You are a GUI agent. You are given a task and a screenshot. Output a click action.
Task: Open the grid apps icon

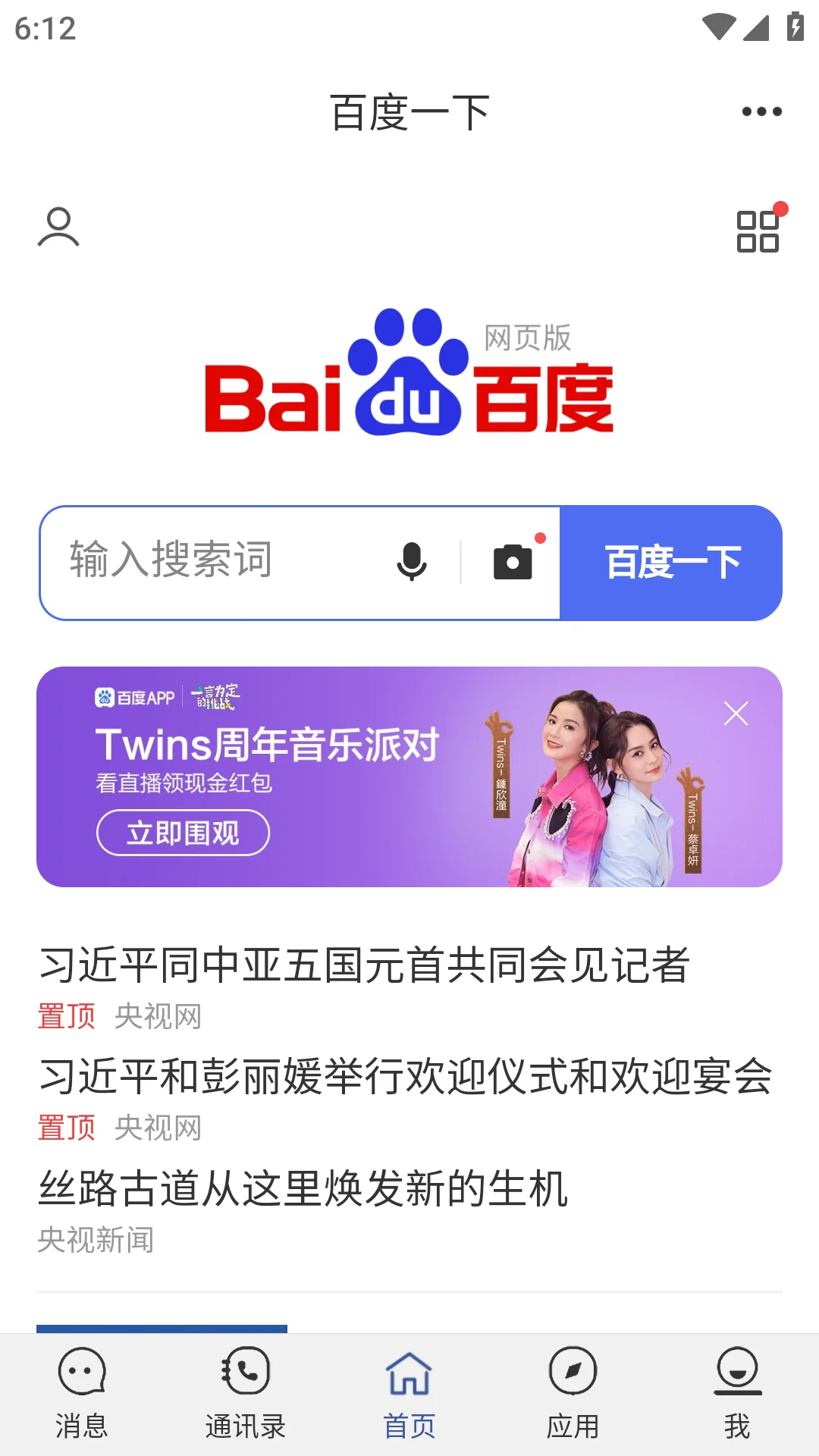point(758,231)
